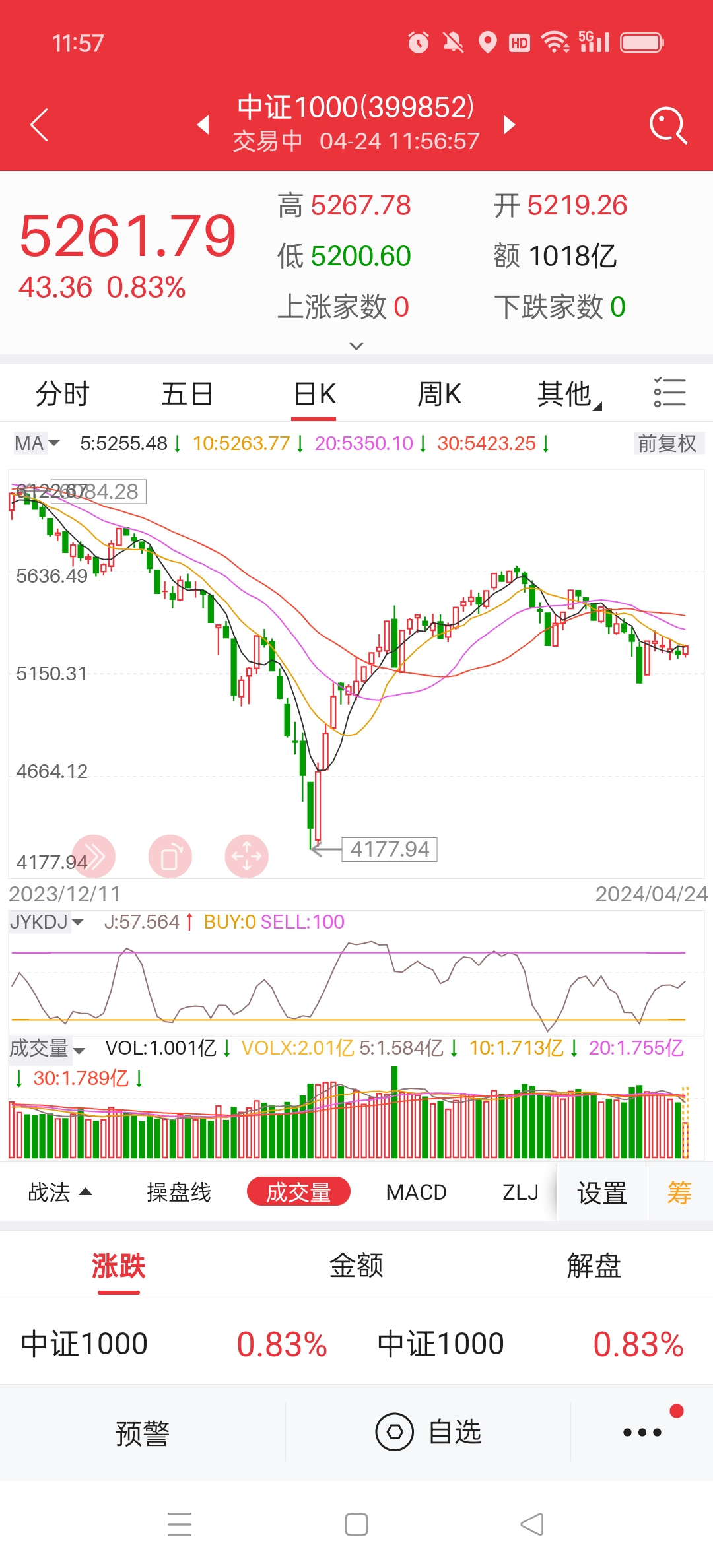This screenshot has height=1568, width=713.
Task: Select the 五日 chart tab
Action: point(187,394)
